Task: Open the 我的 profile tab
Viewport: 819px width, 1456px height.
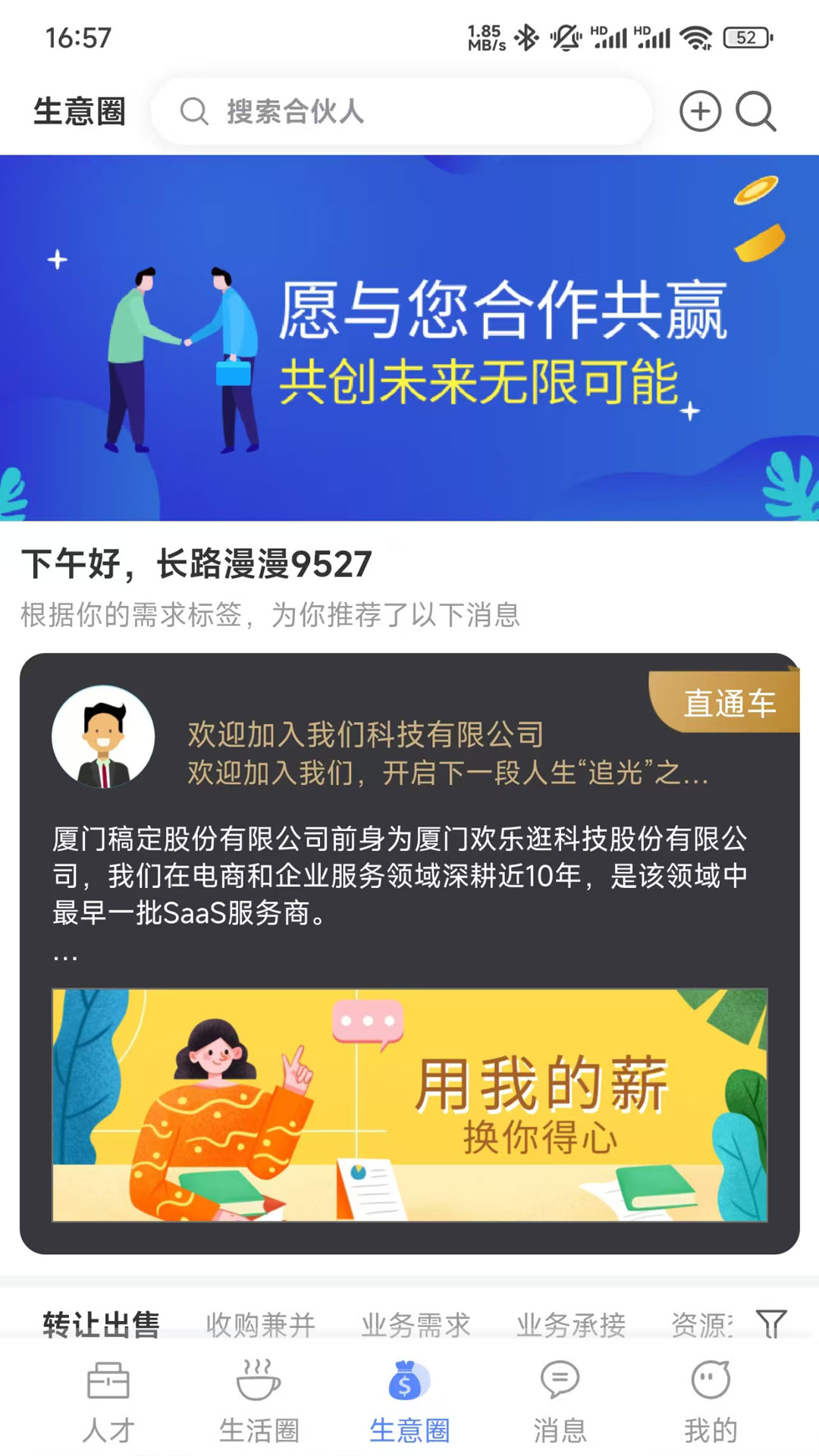Action: pos(711,1401)
